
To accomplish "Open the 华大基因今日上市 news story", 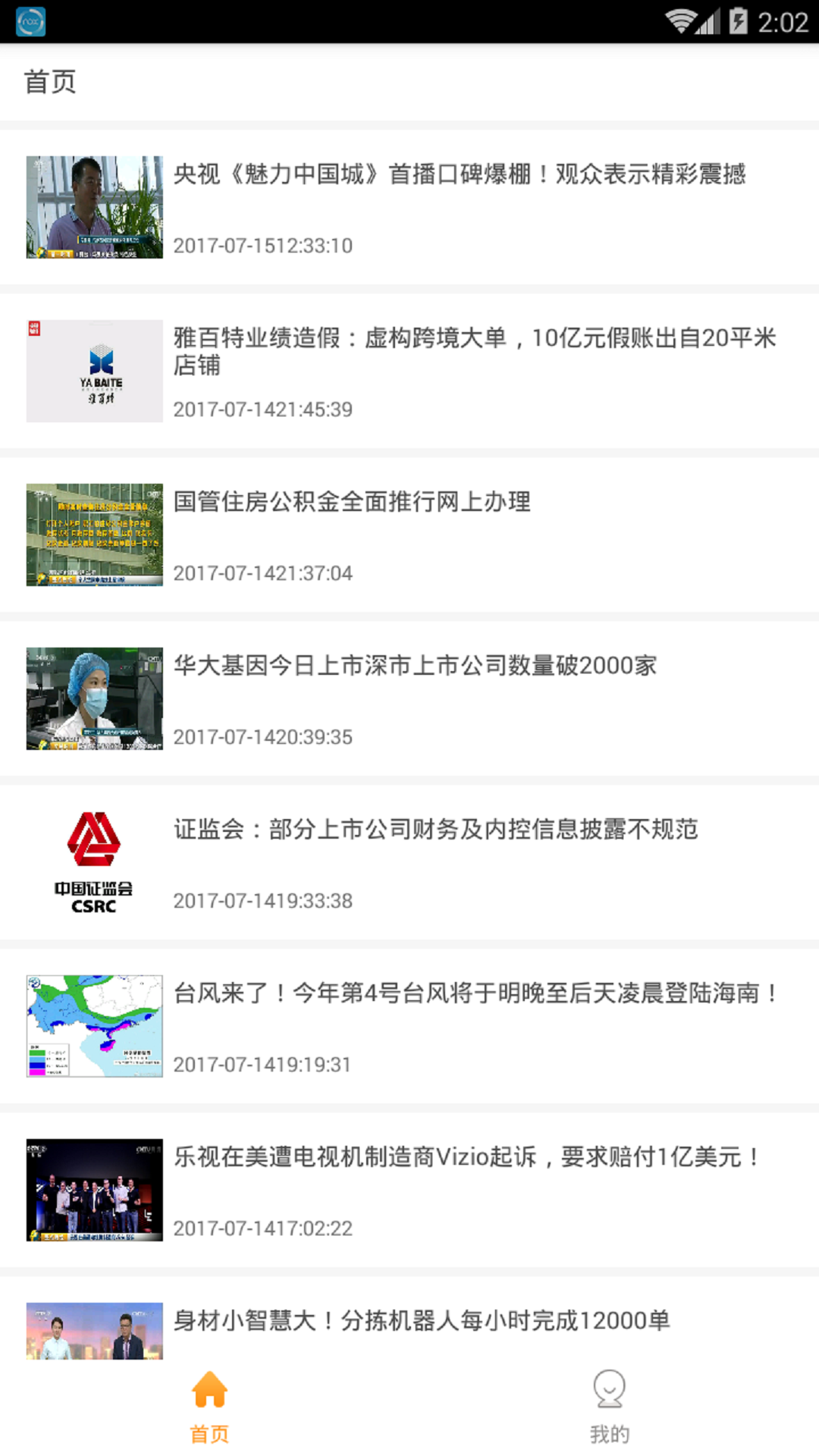I will [x=415, y=666].
